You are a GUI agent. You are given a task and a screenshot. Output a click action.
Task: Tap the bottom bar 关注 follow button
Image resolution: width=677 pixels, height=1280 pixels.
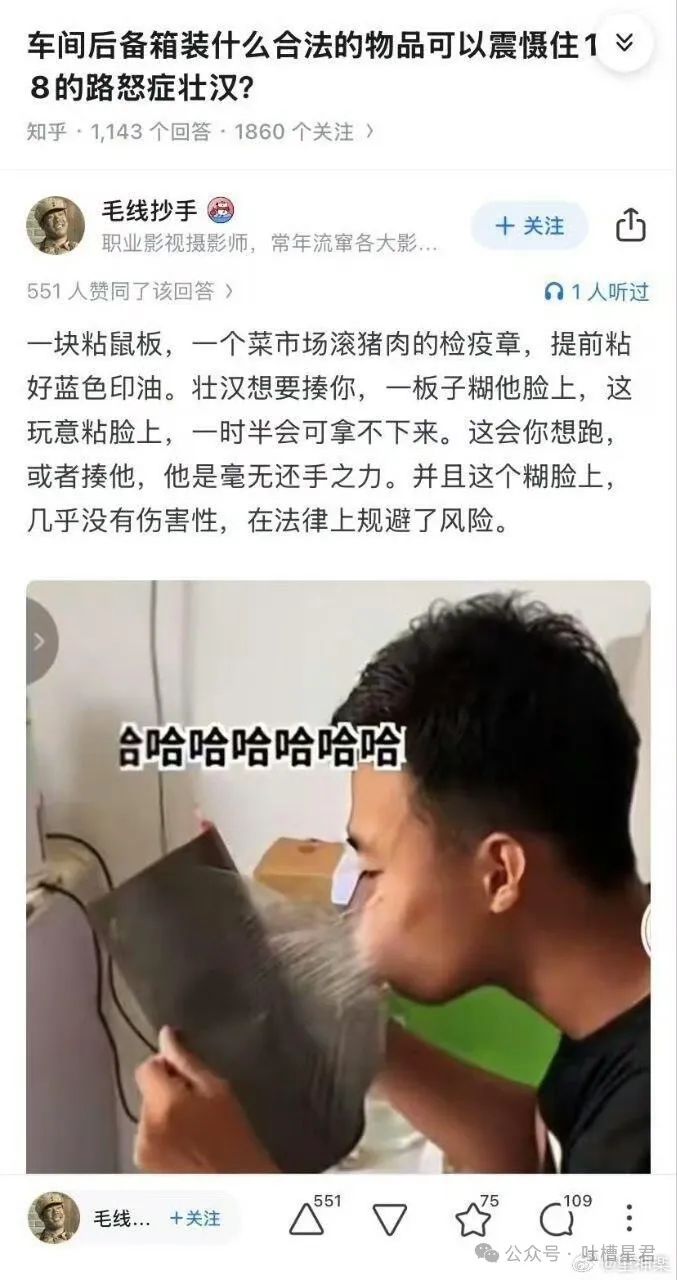click(x=195, y=1218)
